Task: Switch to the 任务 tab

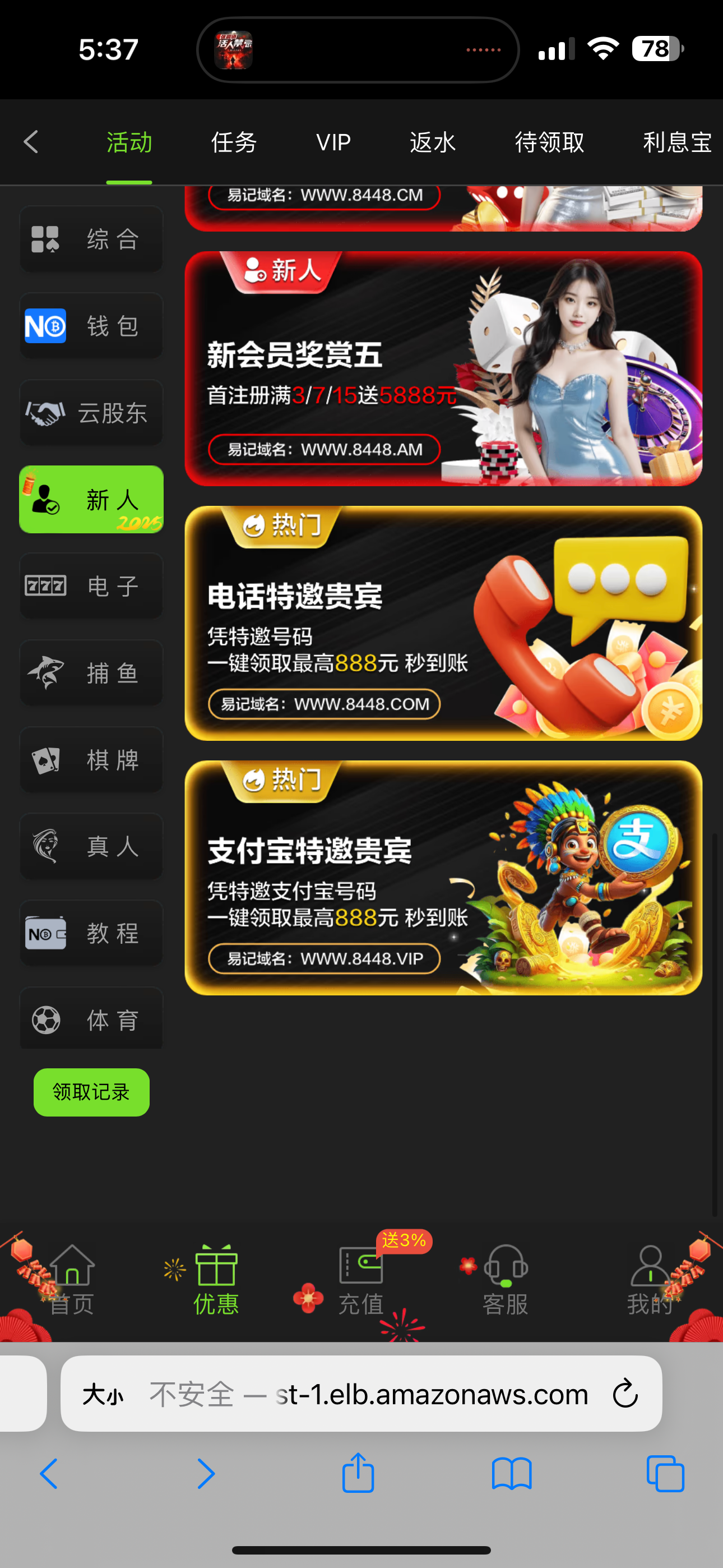Action: [234, 142]
